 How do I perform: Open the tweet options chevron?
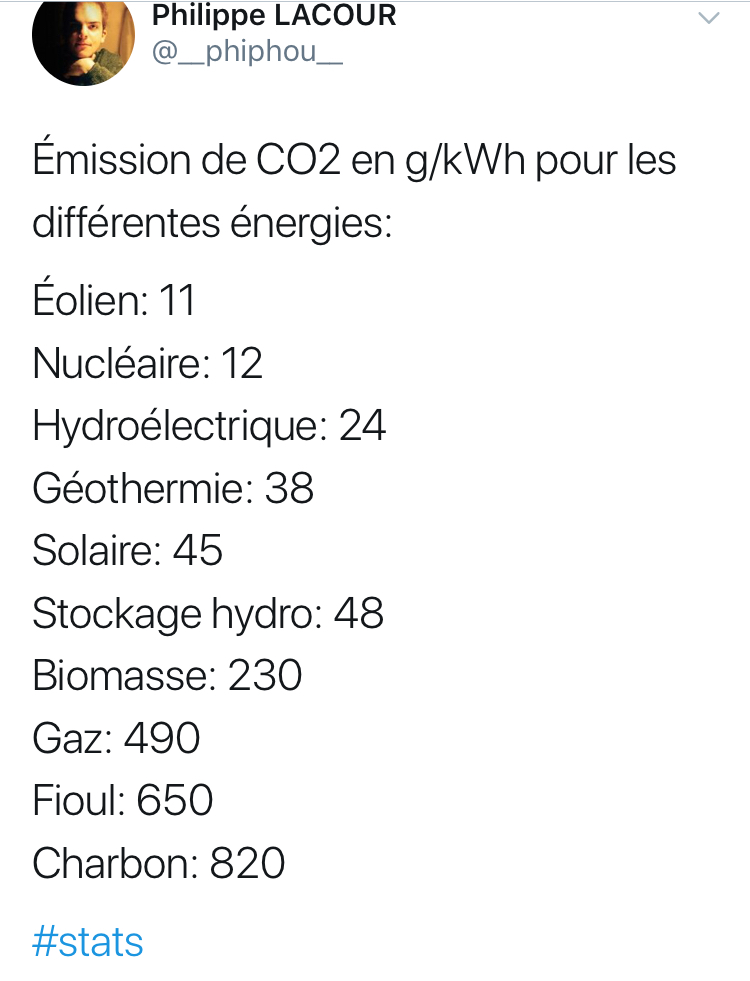click(708, 18)
